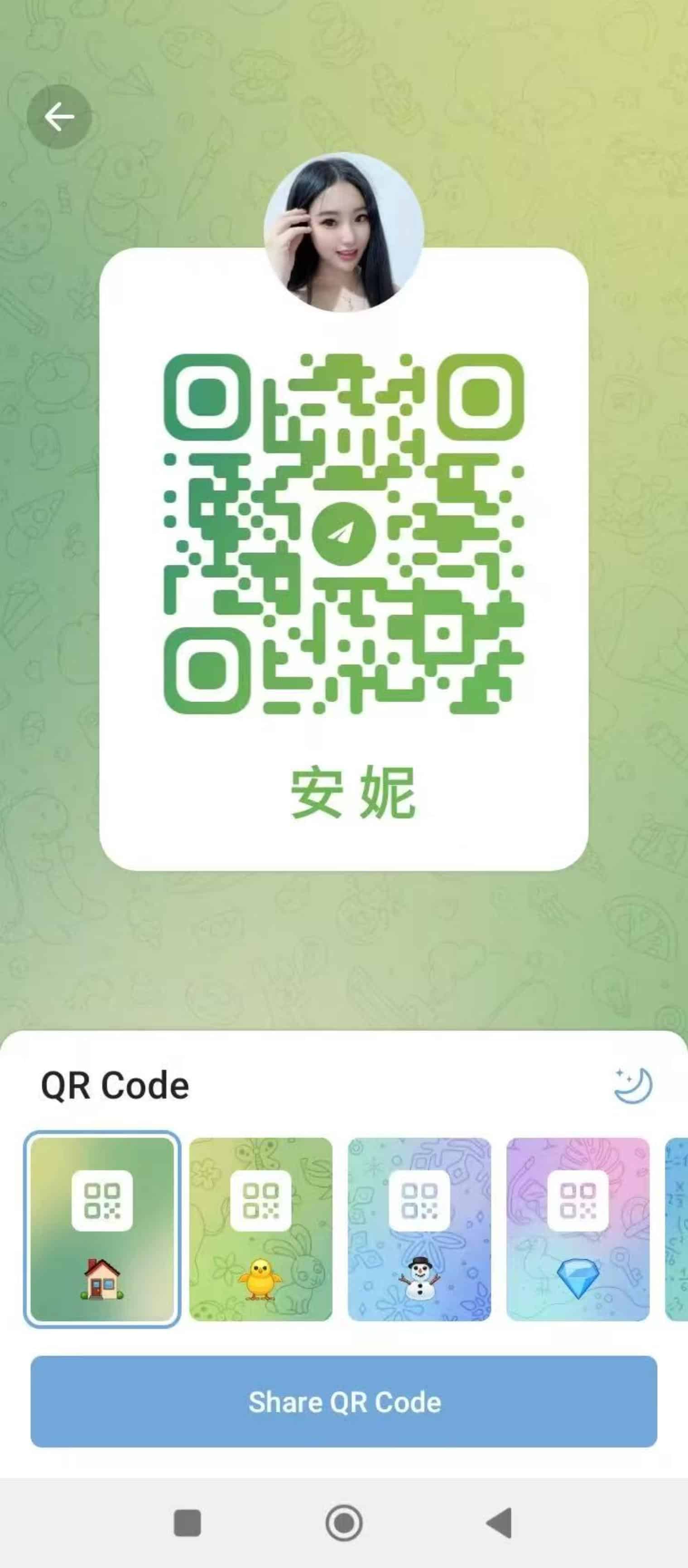
Task: Open recent apps from the navigation bar
Action: coord(188,1523)
